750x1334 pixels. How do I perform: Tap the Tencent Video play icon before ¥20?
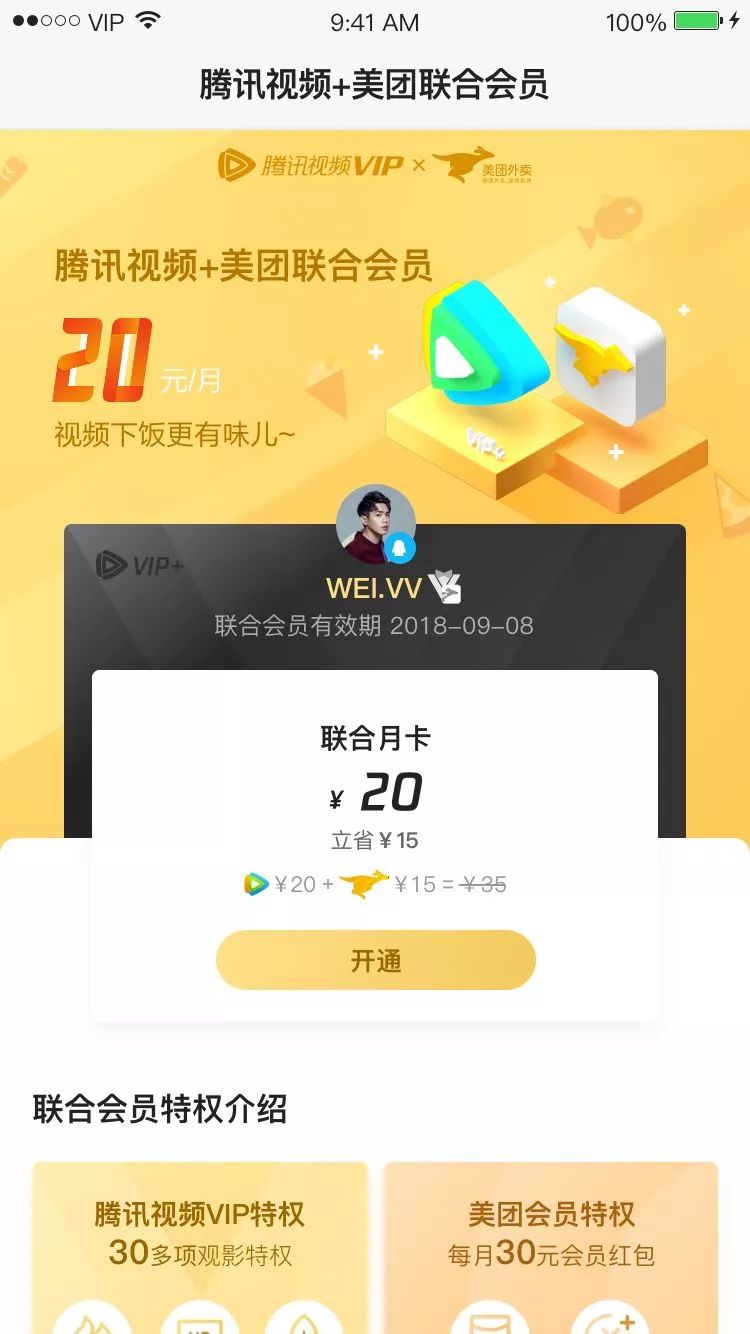click(257, 884)
